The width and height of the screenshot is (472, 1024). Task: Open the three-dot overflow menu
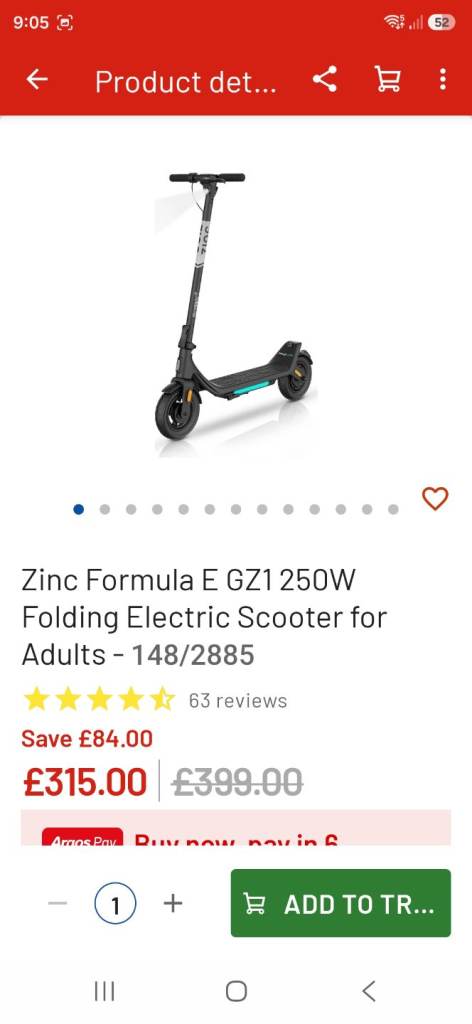tap(443, 80)
